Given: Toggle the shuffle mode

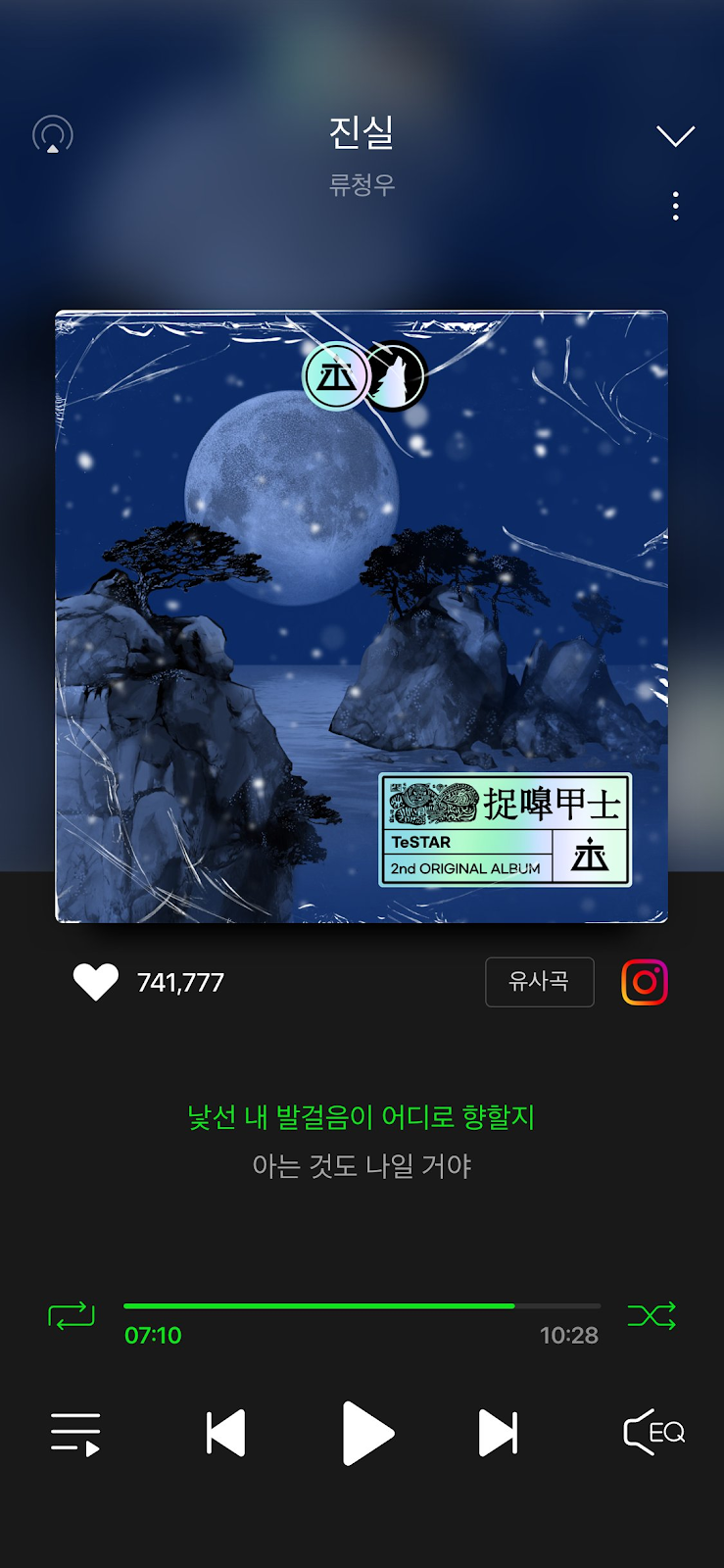Looking at the screenshot, I should pyautogui.click(x=652, y=1315).
